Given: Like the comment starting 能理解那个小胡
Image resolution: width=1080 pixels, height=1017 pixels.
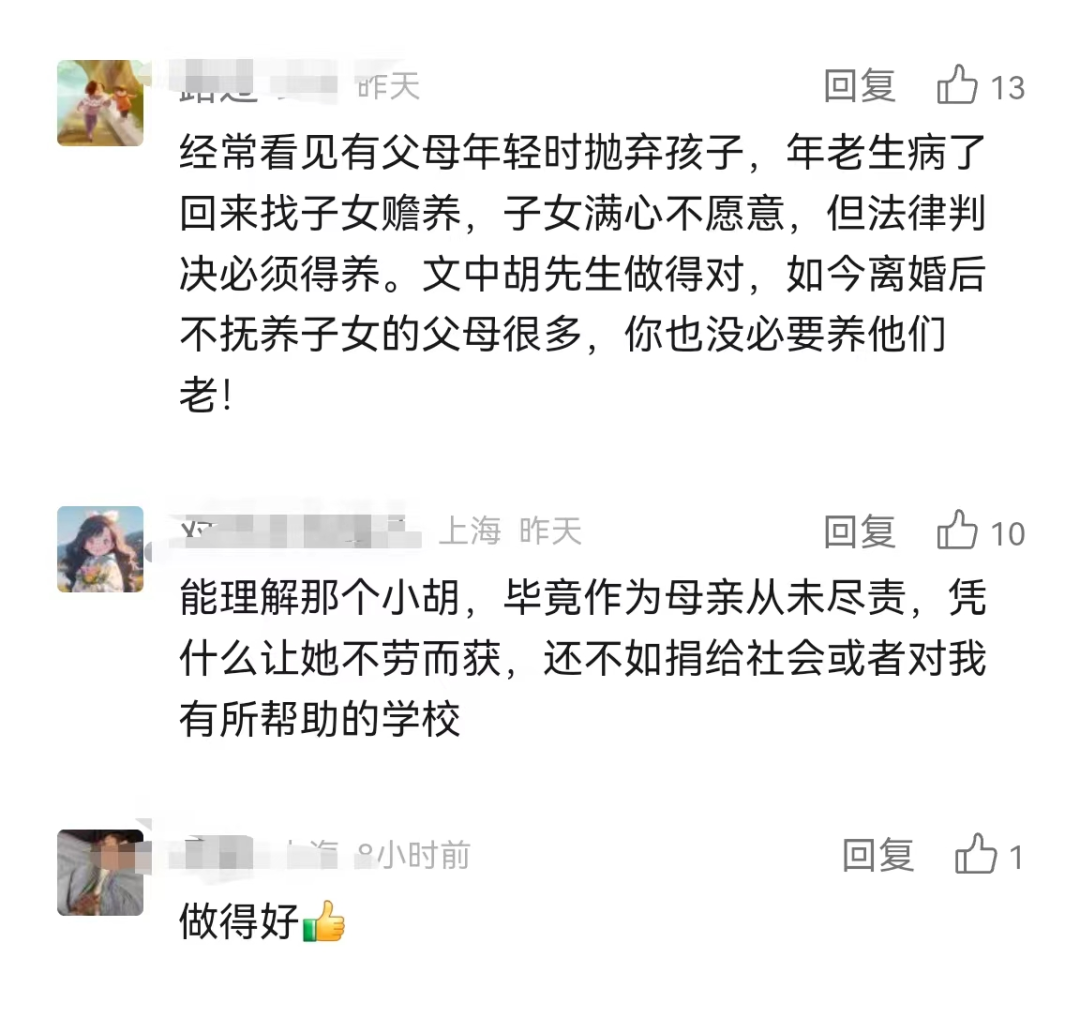Looking at the screenshot, I should (x=957, y=532).
